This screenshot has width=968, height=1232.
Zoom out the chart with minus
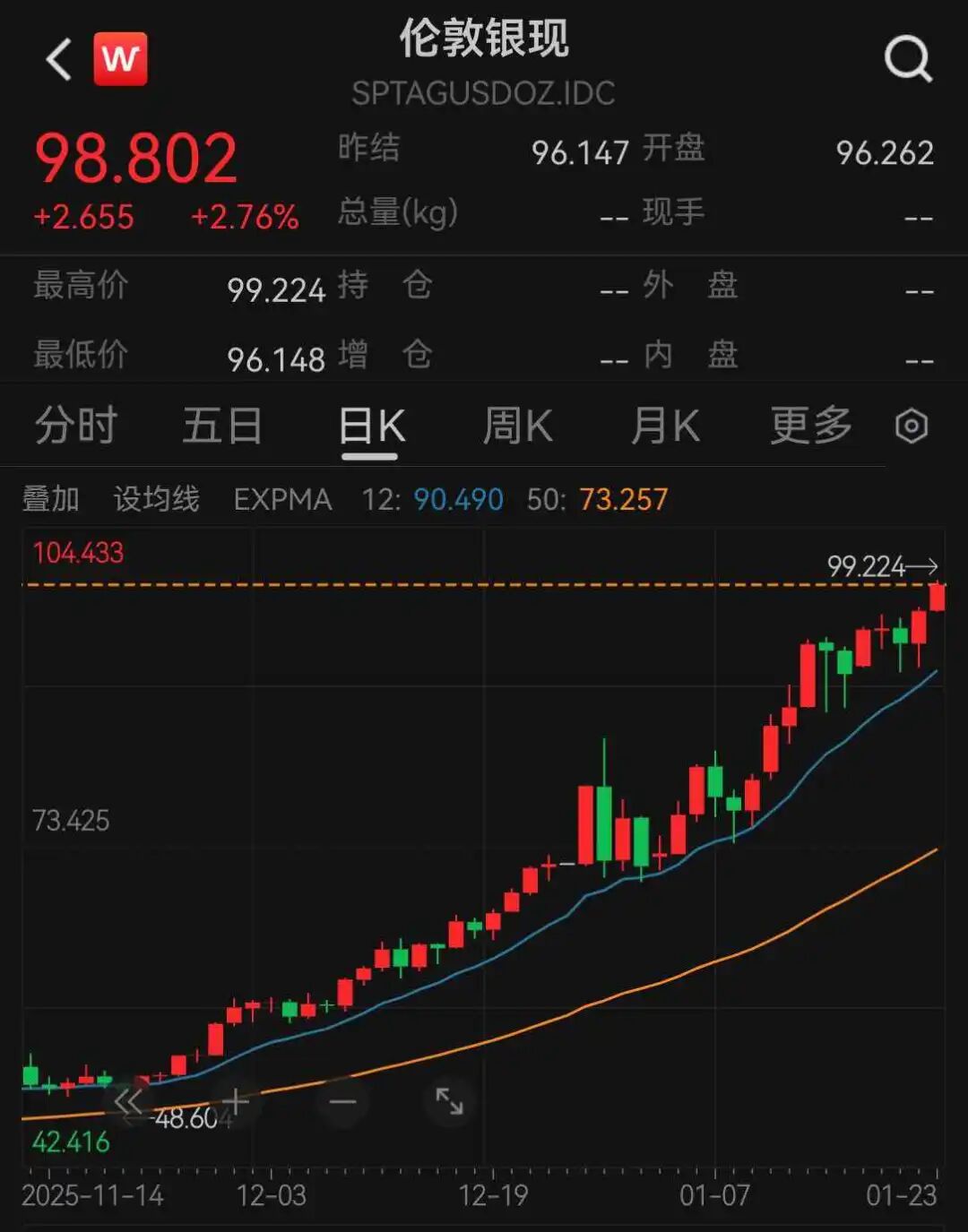[342, 1101]
